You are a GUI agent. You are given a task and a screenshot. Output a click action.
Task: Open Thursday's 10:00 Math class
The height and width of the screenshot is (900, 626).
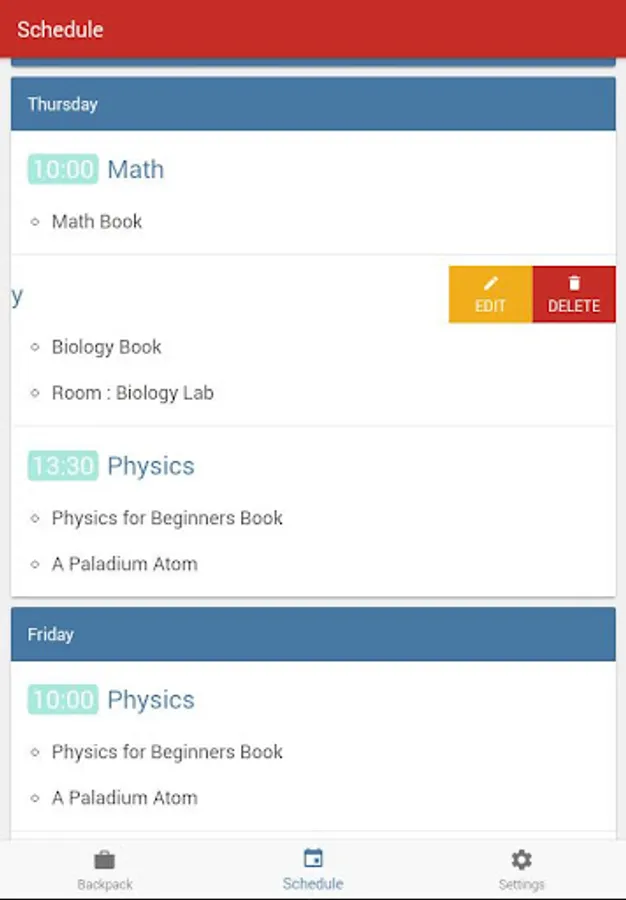[x=313, y=193]
